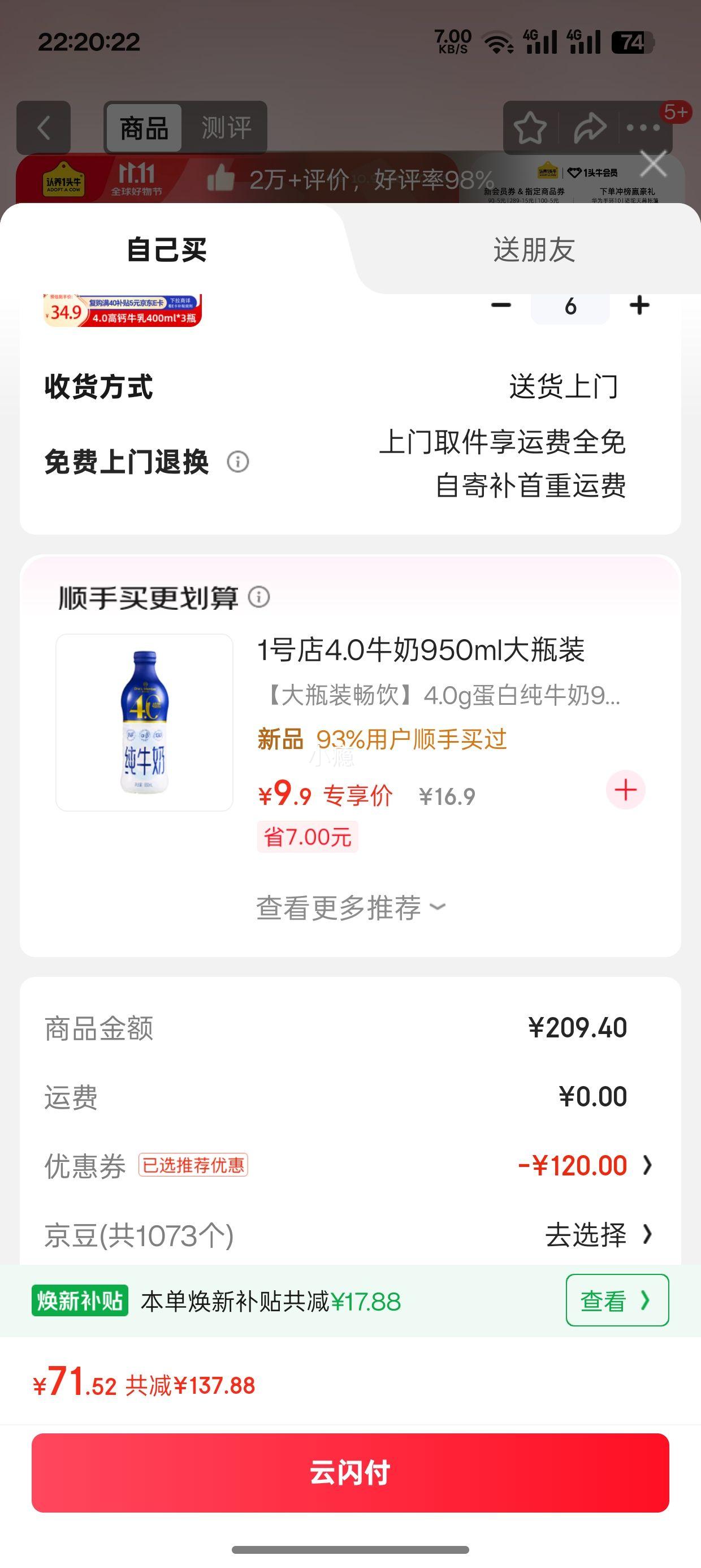701x1568 pixels.
Task: Show info about 顺手买更划算
Action: tap(259, 597)
